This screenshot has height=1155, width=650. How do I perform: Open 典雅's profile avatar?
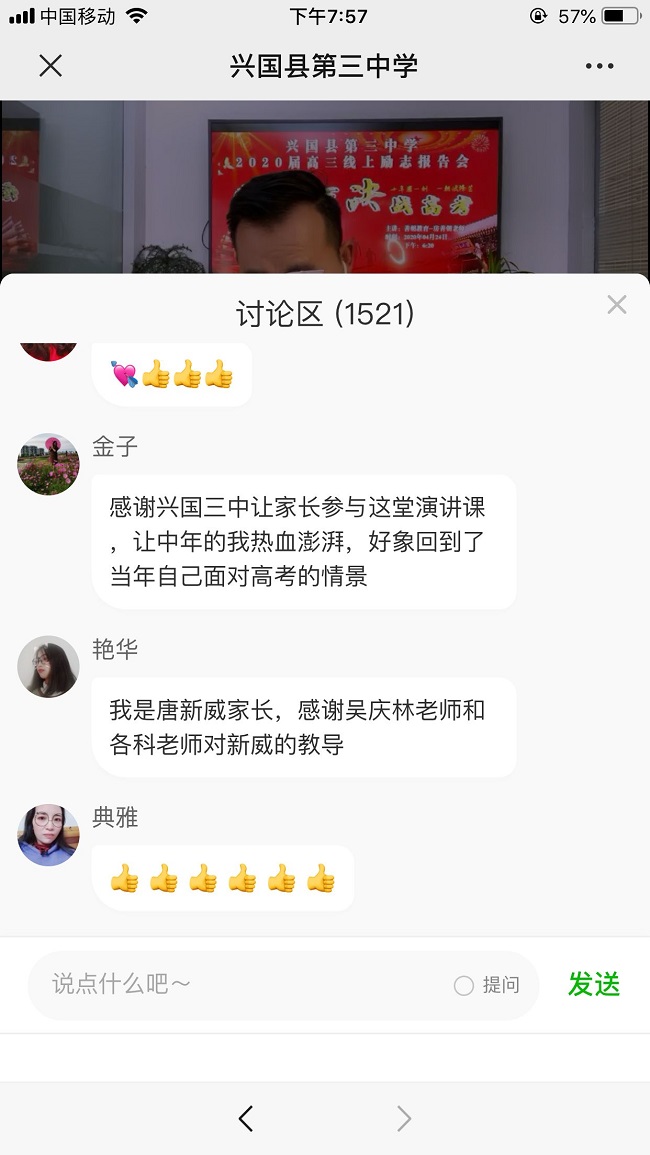pos(48,835)
